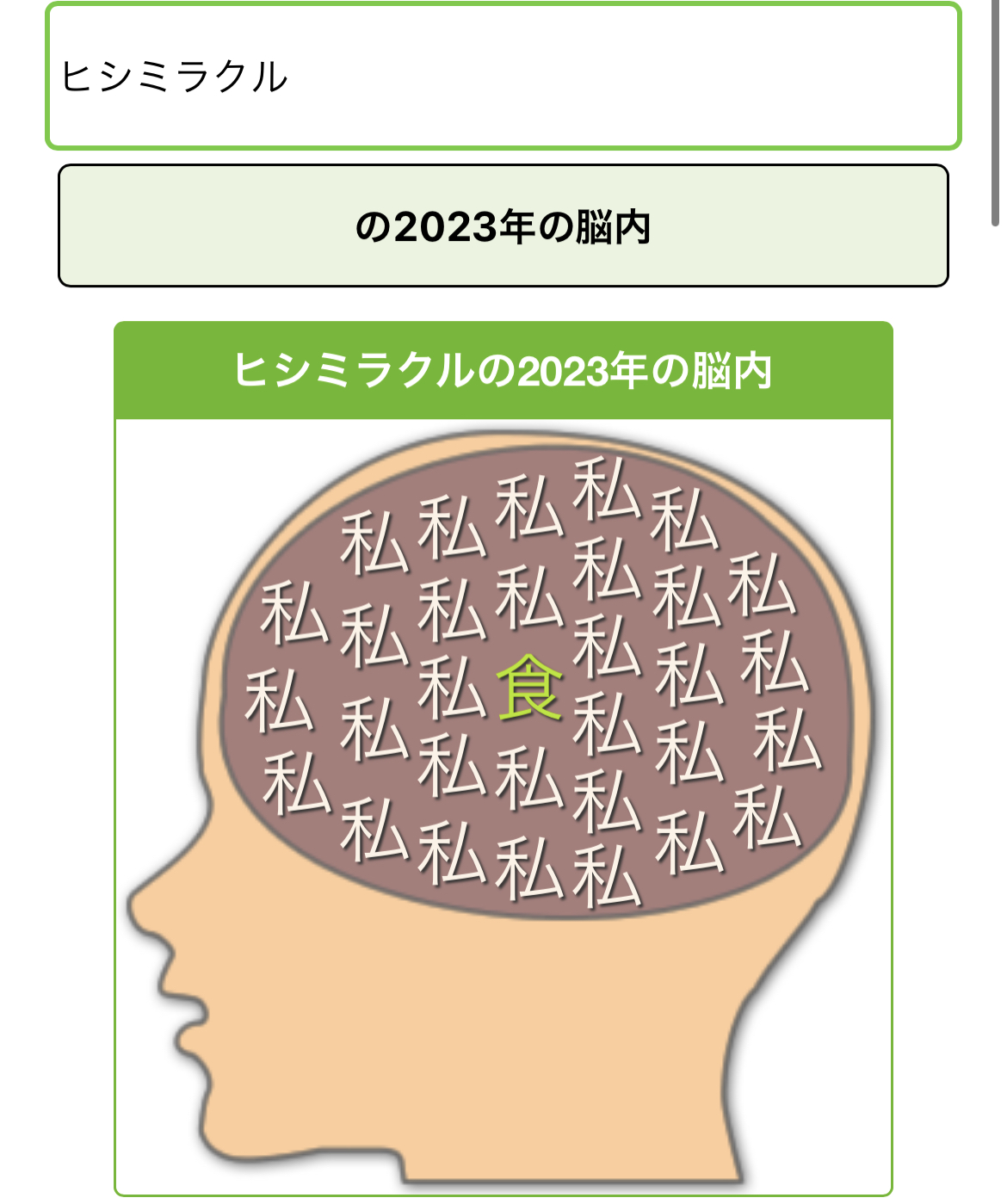
Task: Tap the name field containing ヒシミラクル
Action: click(503, 77)
